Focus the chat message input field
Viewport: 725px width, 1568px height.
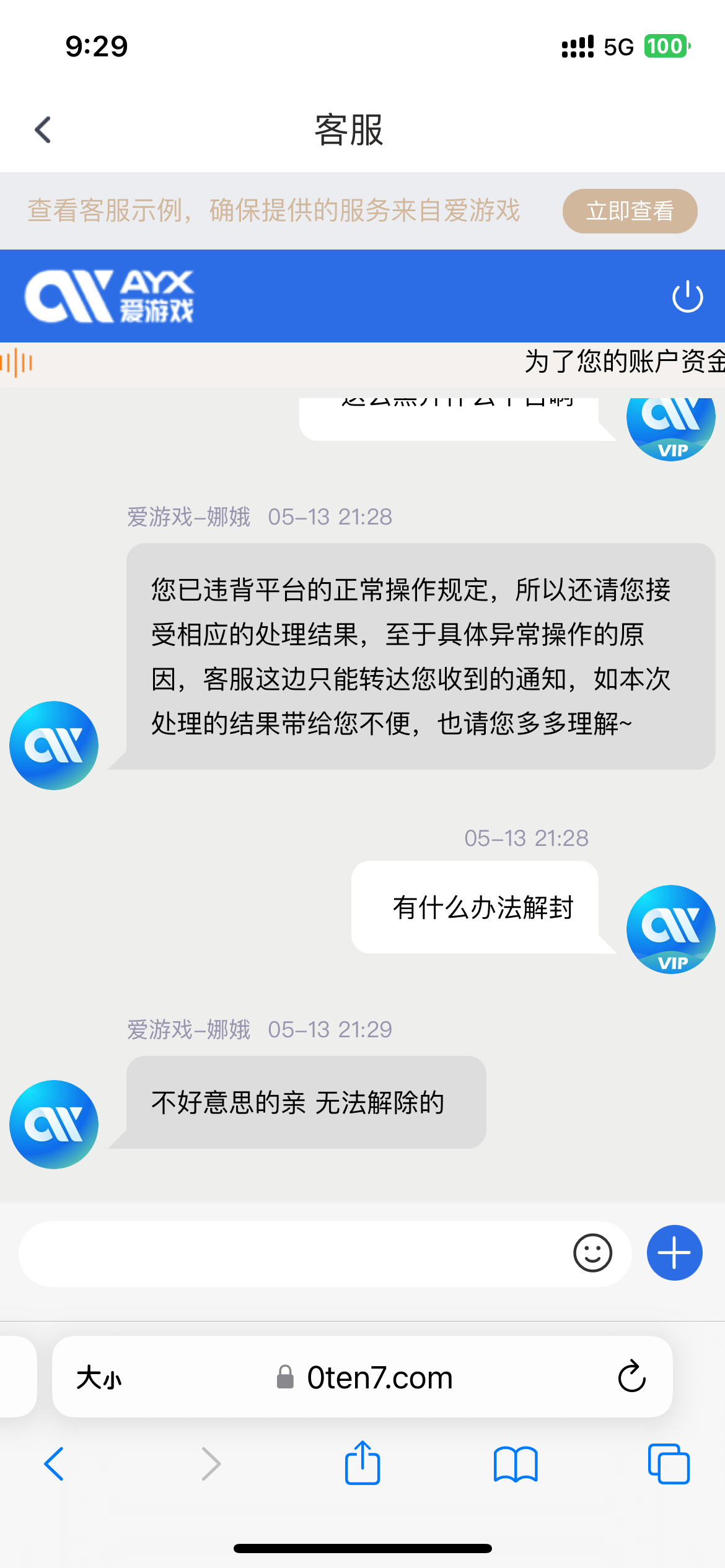291,1253
